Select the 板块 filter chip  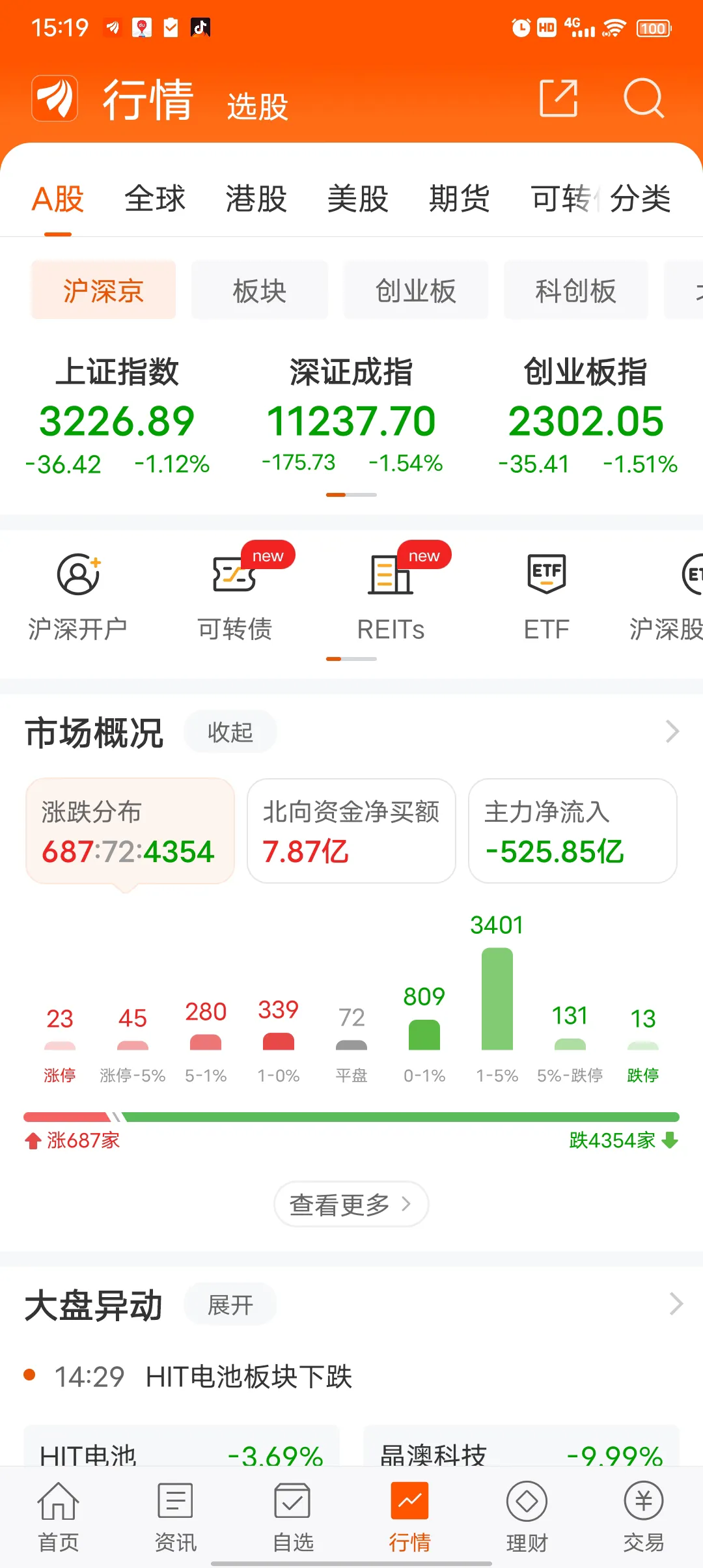[x=260, y=290]
